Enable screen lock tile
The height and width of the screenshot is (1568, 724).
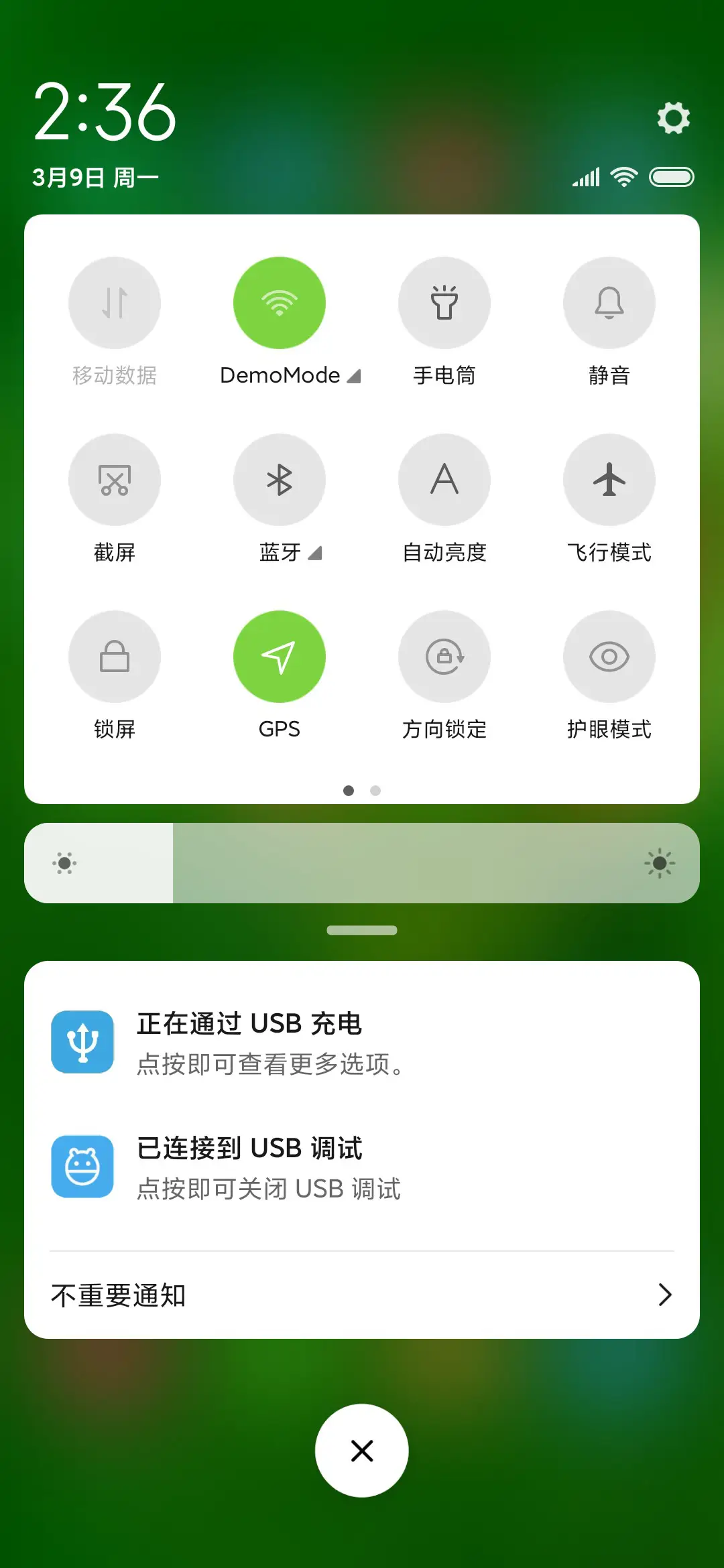click(115, 657)
